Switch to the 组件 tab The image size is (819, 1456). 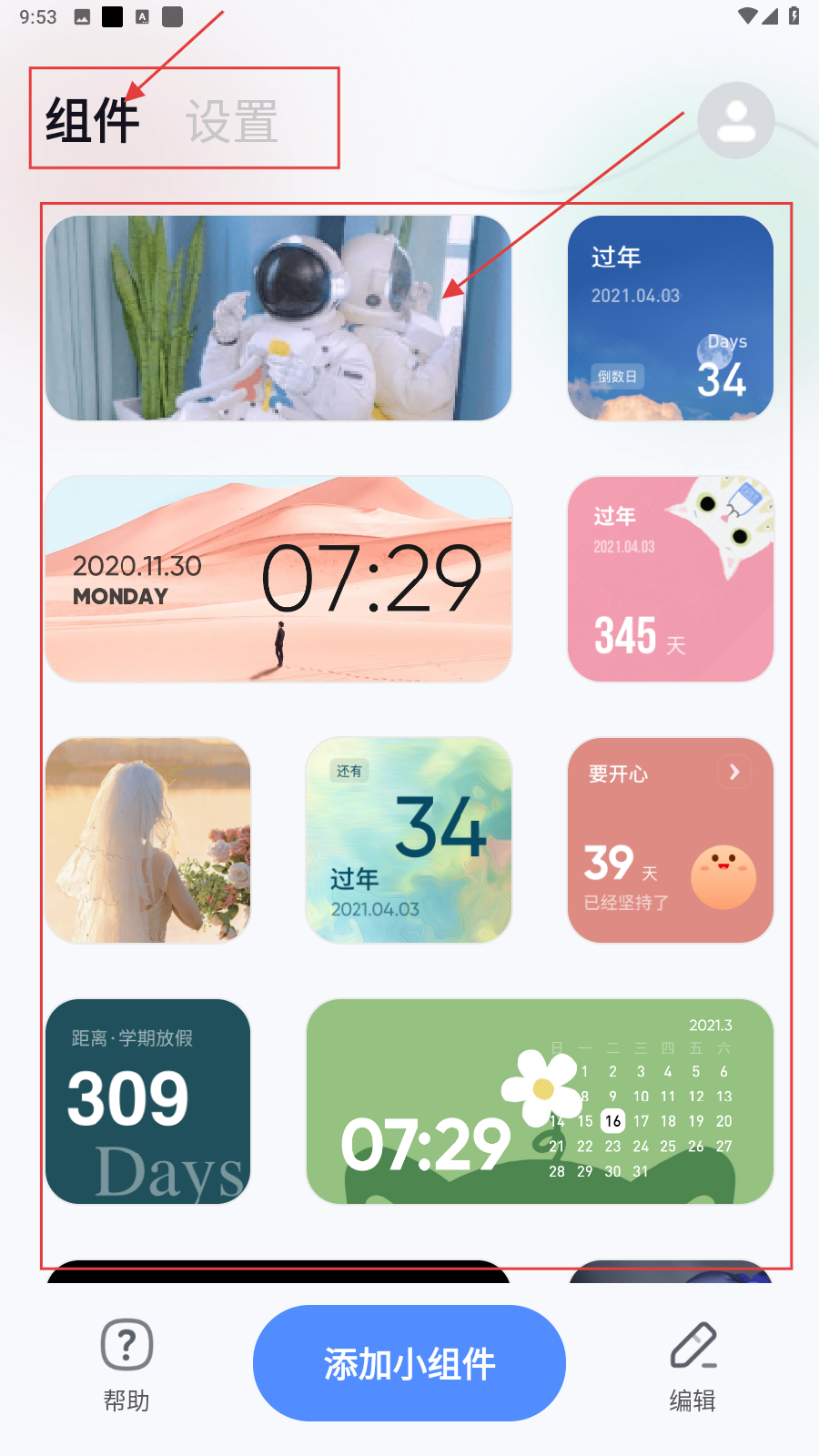click(x=92, y=121)
